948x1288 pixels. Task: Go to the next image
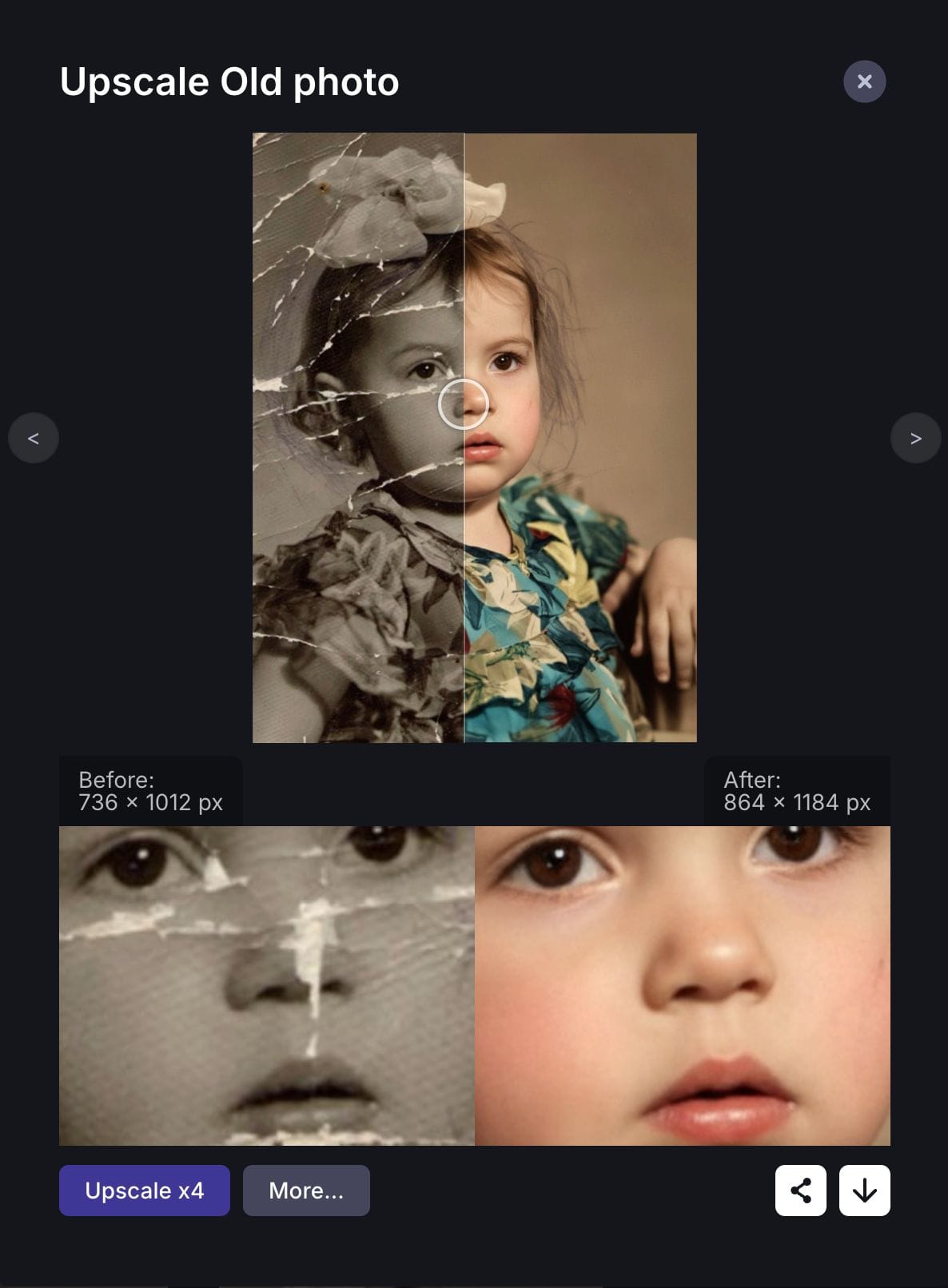coord(915,438)
